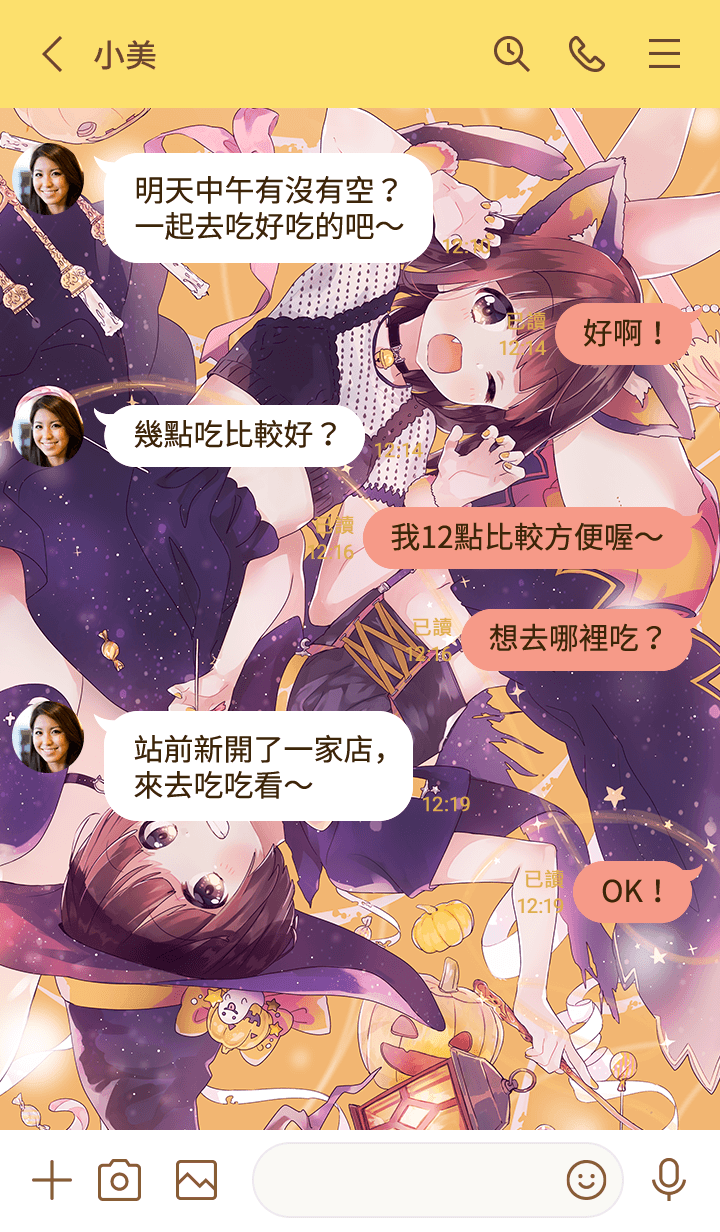Image resolution: width=720 pixels, height=1232 pixels.
Task: Tap 小美's avatar beside the 站前新開了一家店 message
Action: [48, 737]
